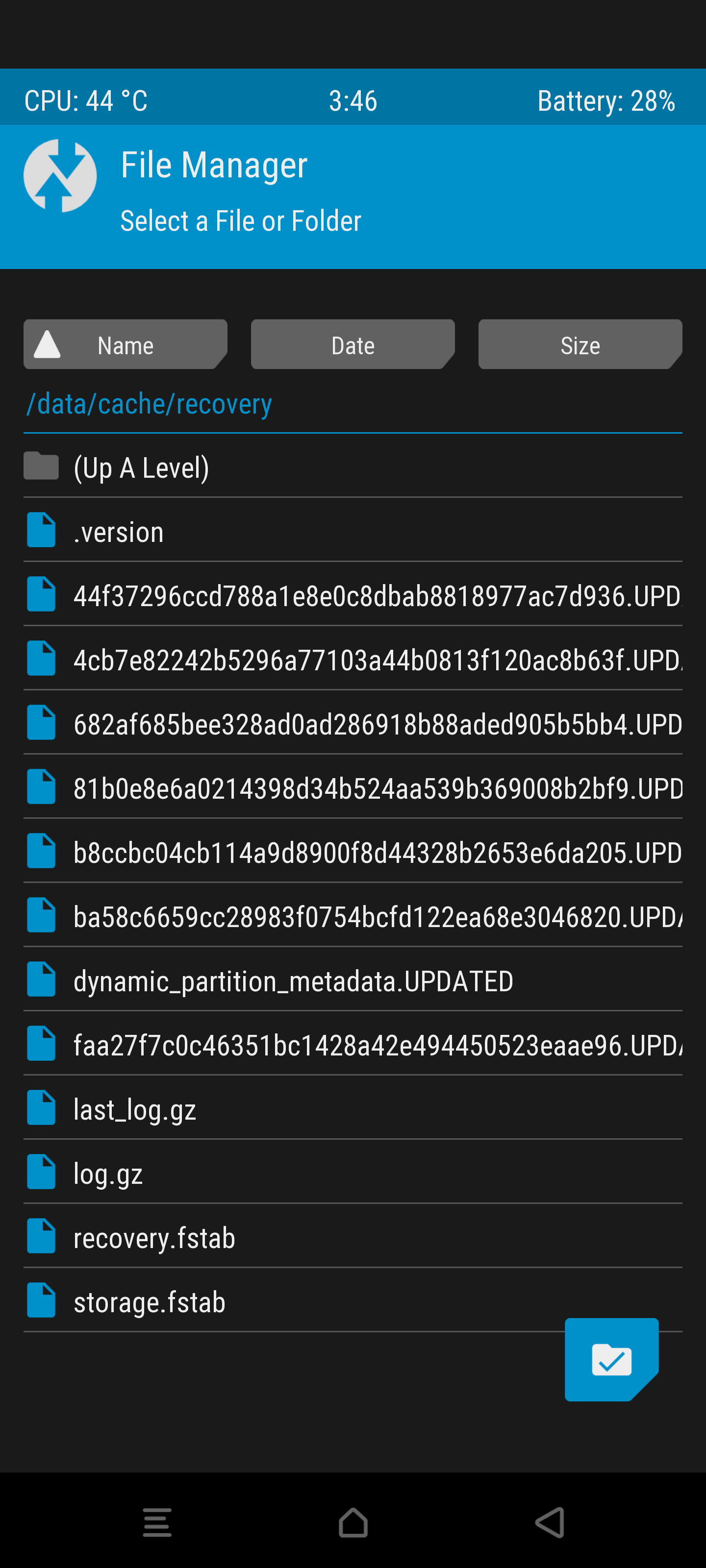Go back using the navigation bar

coord(550,1522)
